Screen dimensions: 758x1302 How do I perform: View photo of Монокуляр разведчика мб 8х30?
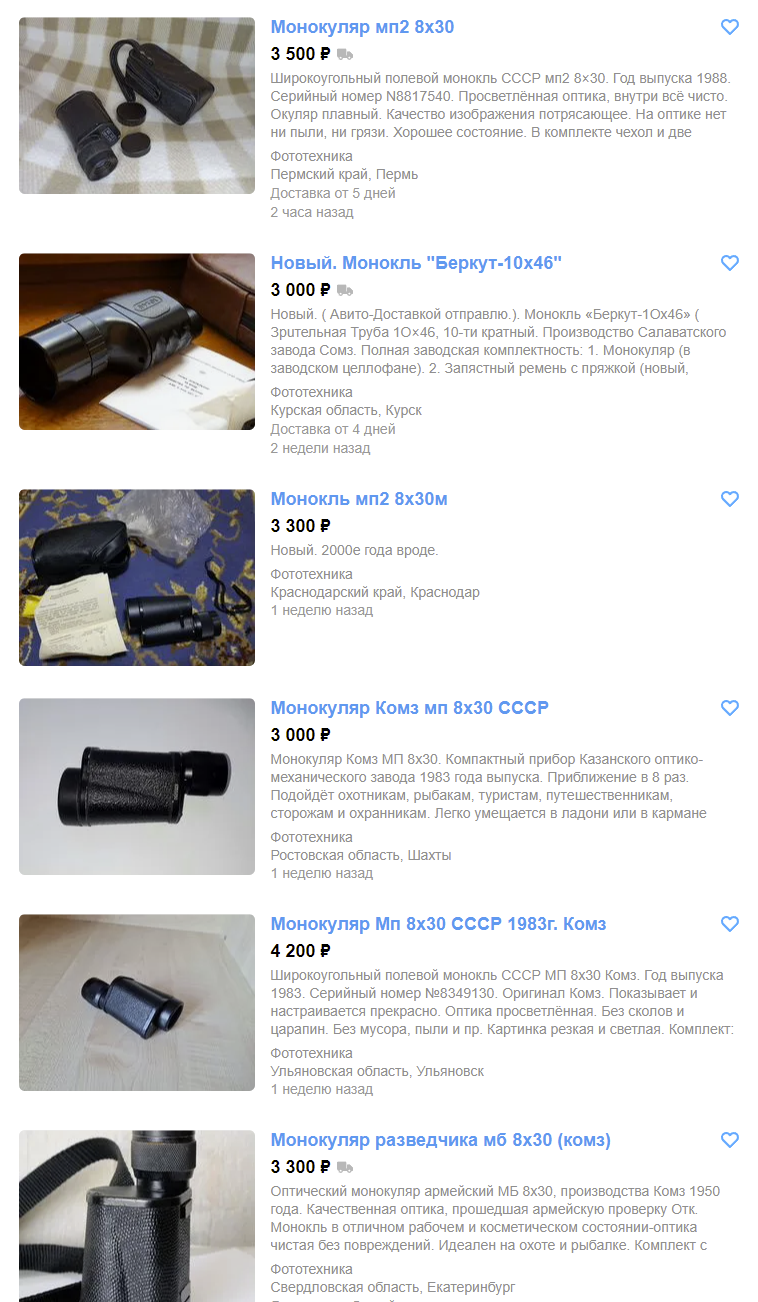[x=137, y=1215]
